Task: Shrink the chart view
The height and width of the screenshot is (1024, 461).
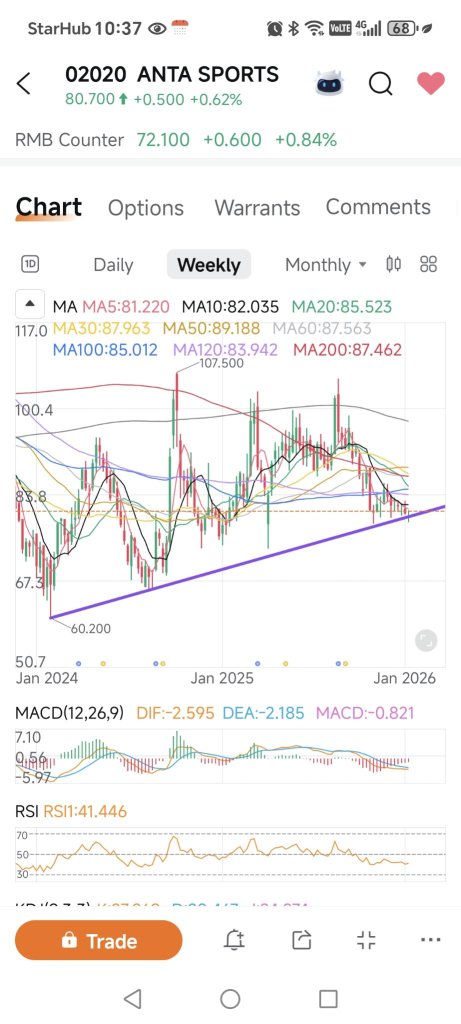Action: 366,940
